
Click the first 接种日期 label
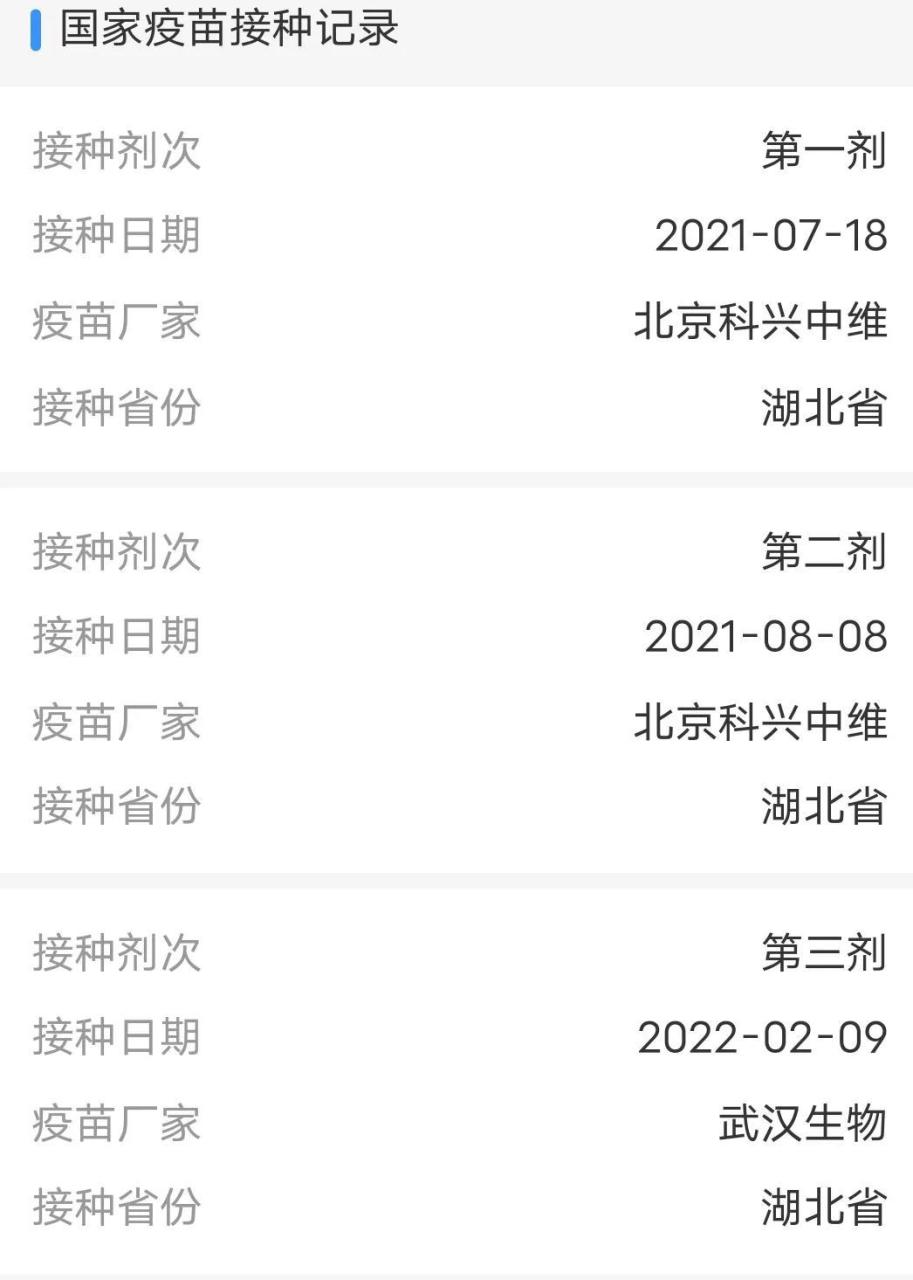click(117, 234)
